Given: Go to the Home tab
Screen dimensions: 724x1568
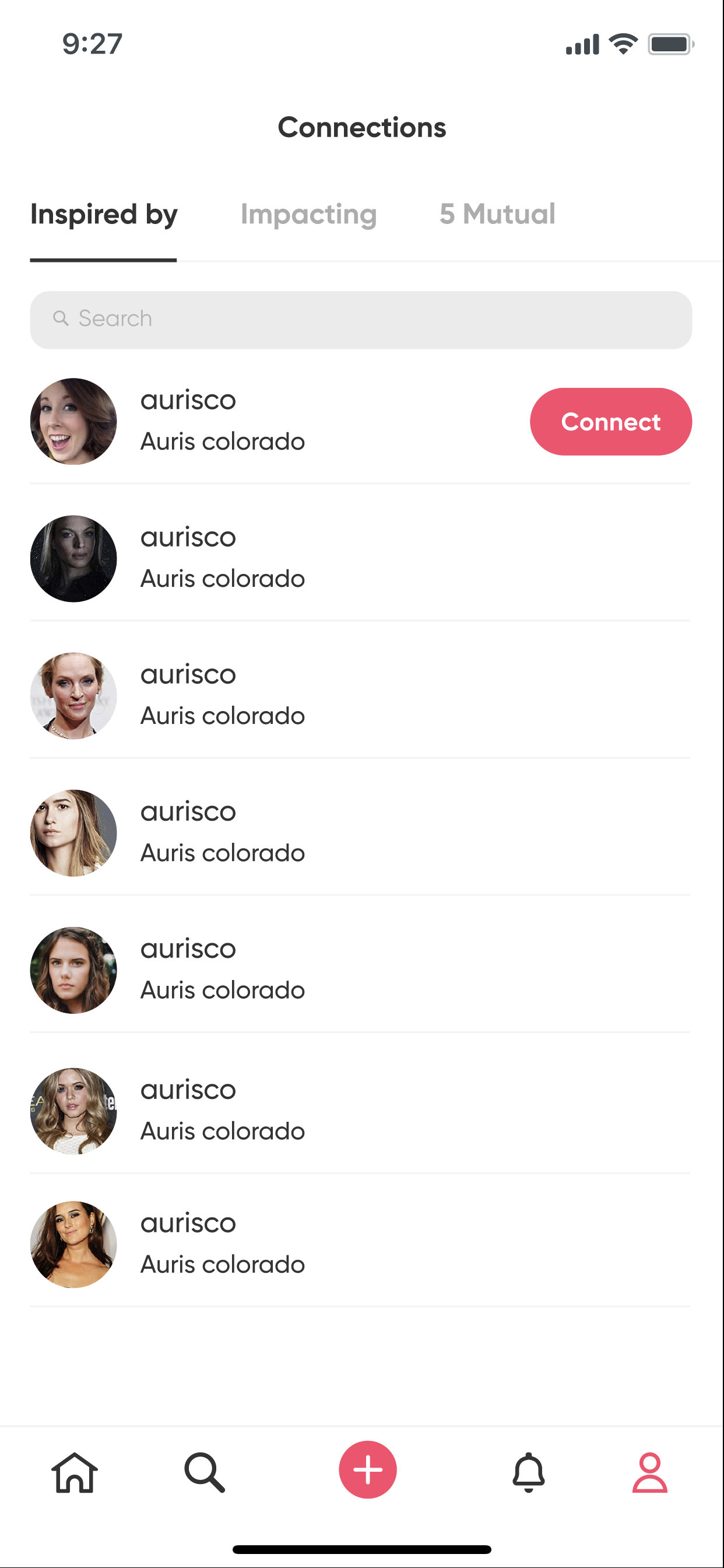Looking at the screenshot, I should (x=74, y=1472).
